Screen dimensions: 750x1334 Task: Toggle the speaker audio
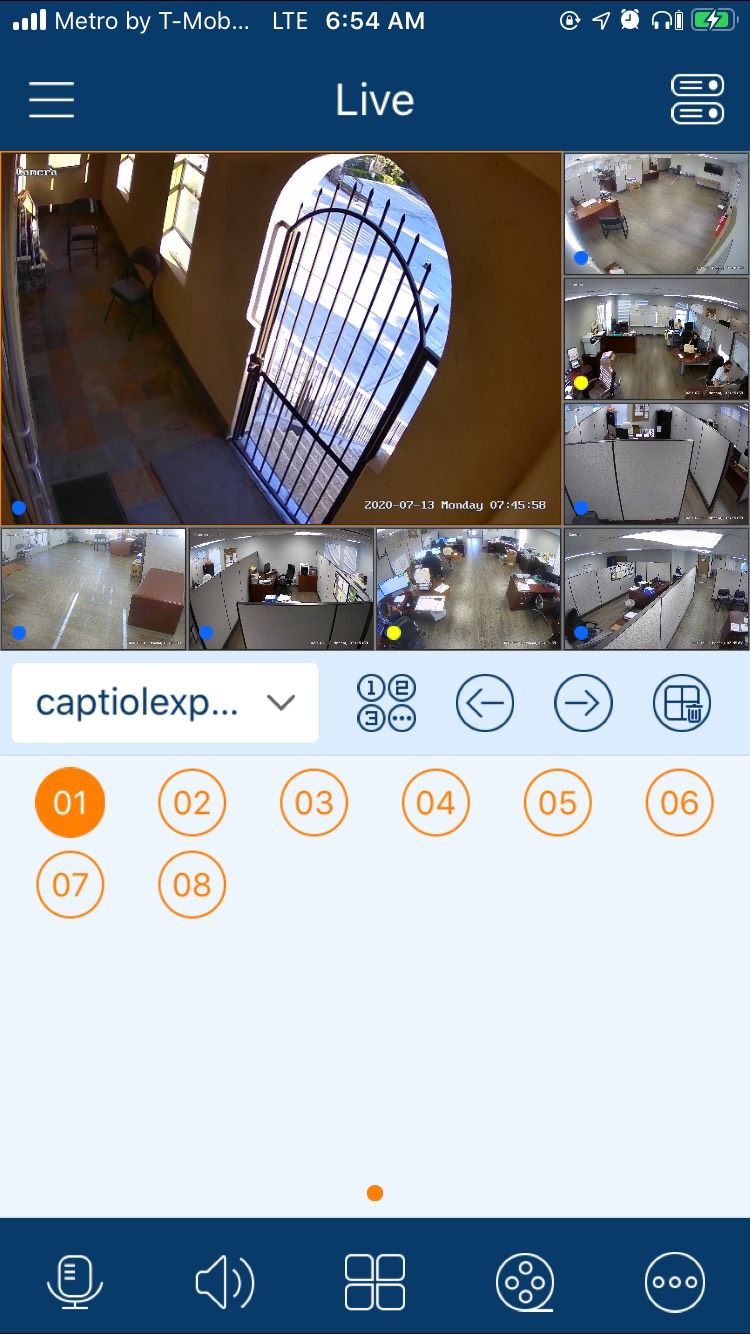[225, 1281]
